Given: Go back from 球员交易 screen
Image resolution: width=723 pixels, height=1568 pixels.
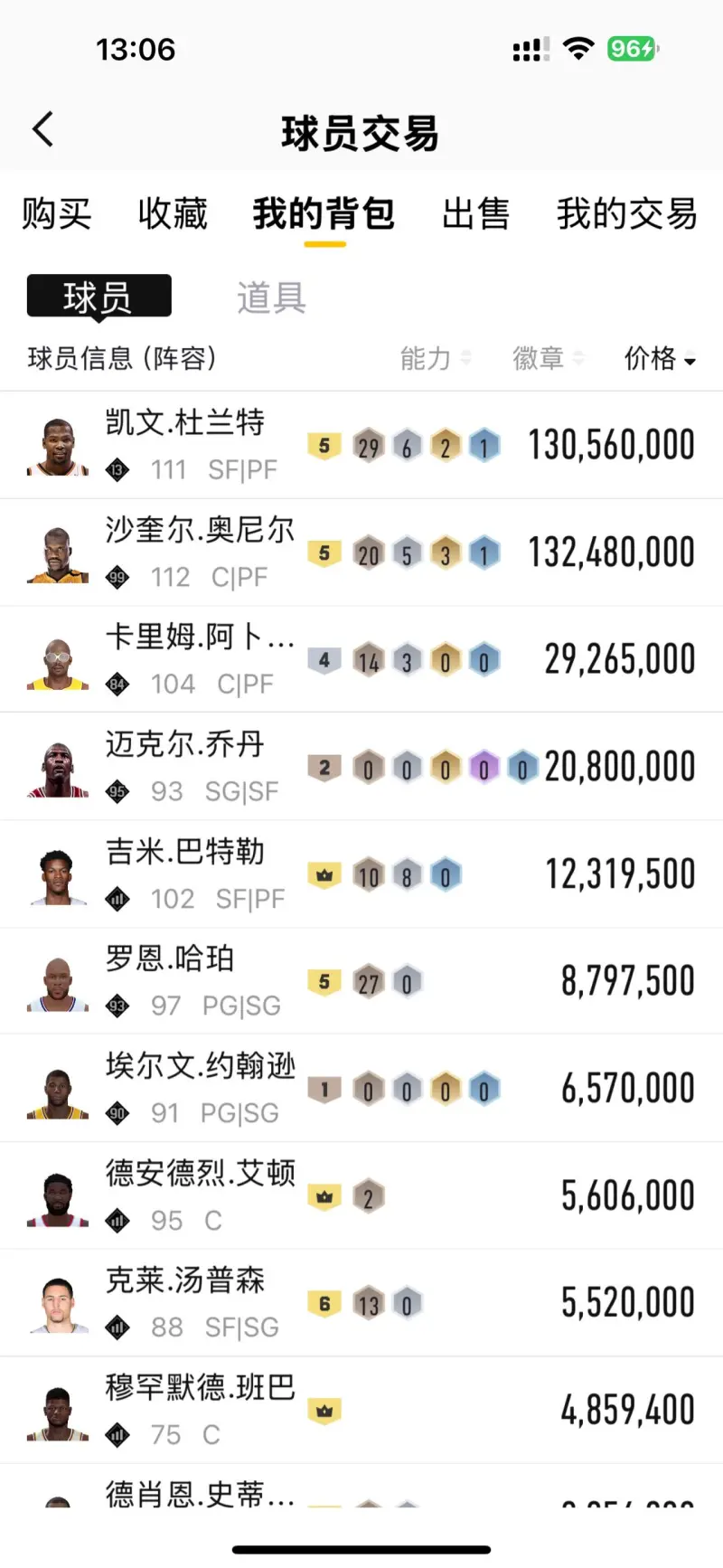Looking at the screenshot, I should [x=42, y=130].
